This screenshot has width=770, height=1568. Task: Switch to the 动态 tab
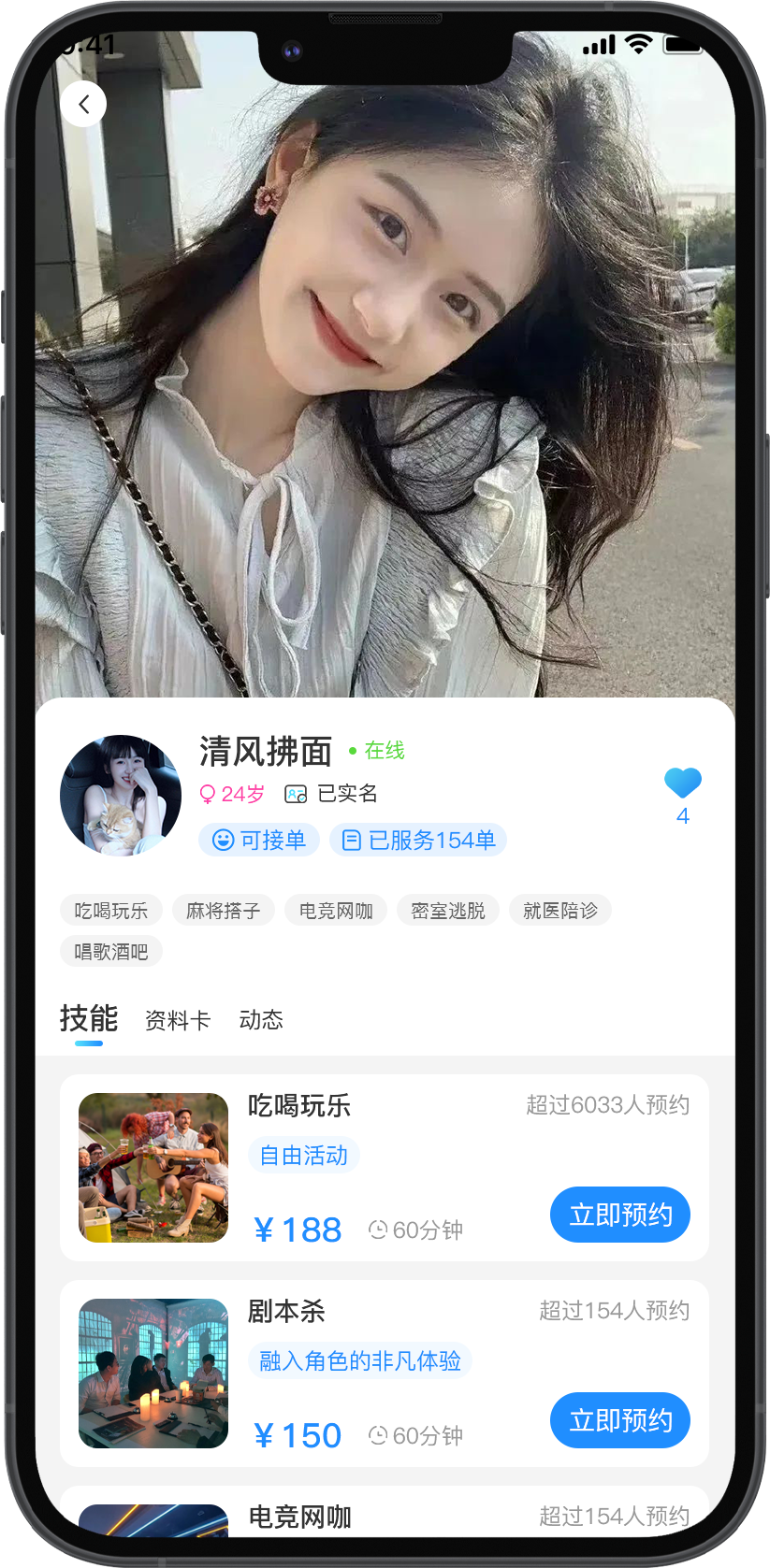[261, 1020]
